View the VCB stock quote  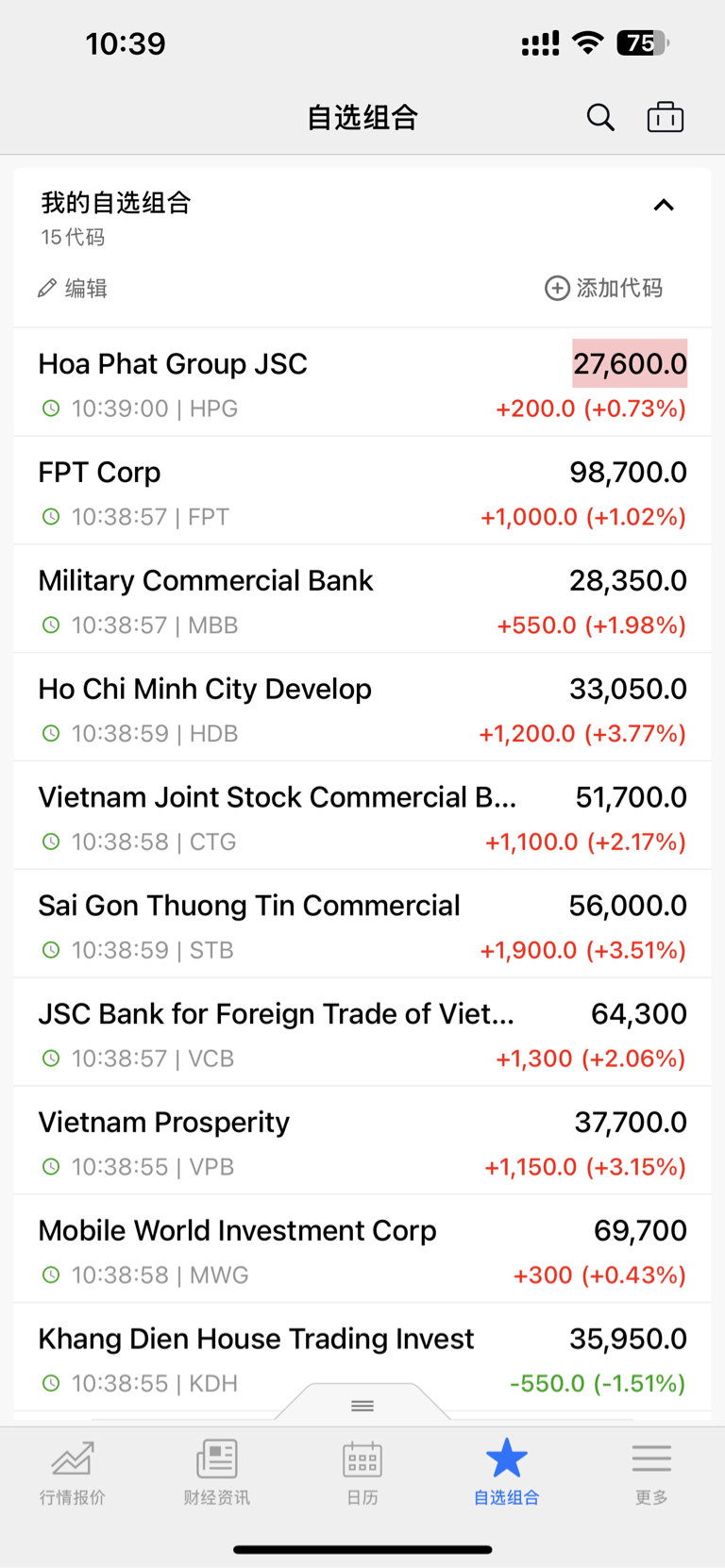[x=362, y=1033]
